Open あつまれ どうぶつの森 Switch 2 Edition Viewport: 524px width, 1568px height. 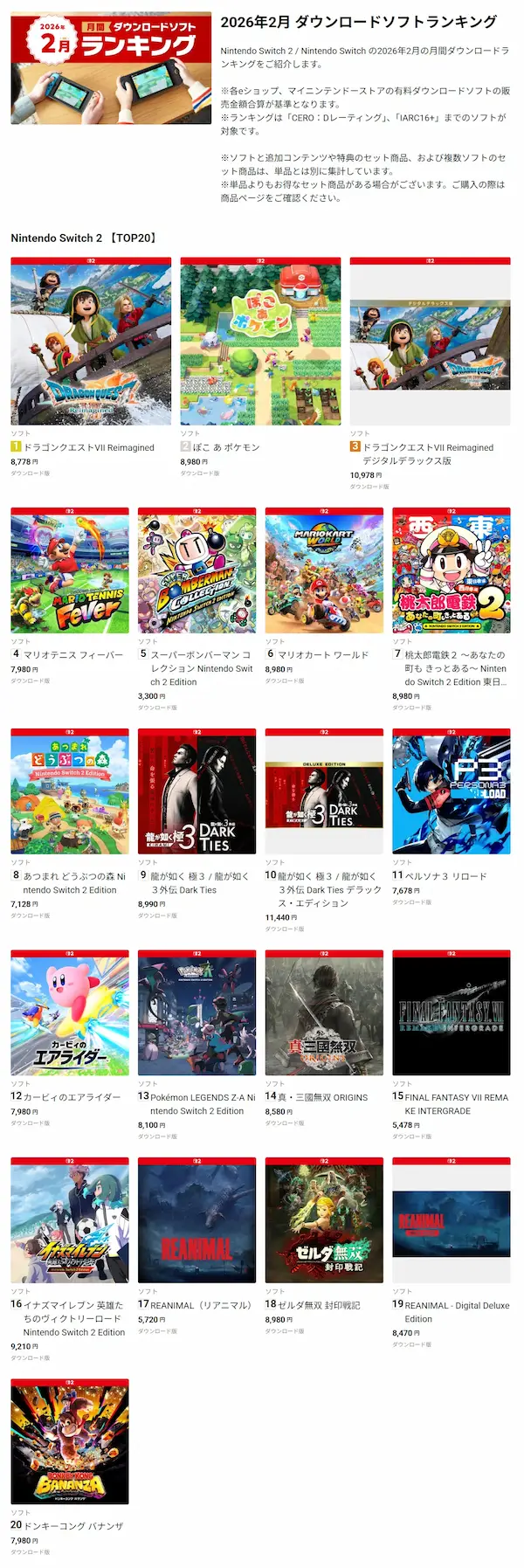pyautogui.click(x=70, y=794)
